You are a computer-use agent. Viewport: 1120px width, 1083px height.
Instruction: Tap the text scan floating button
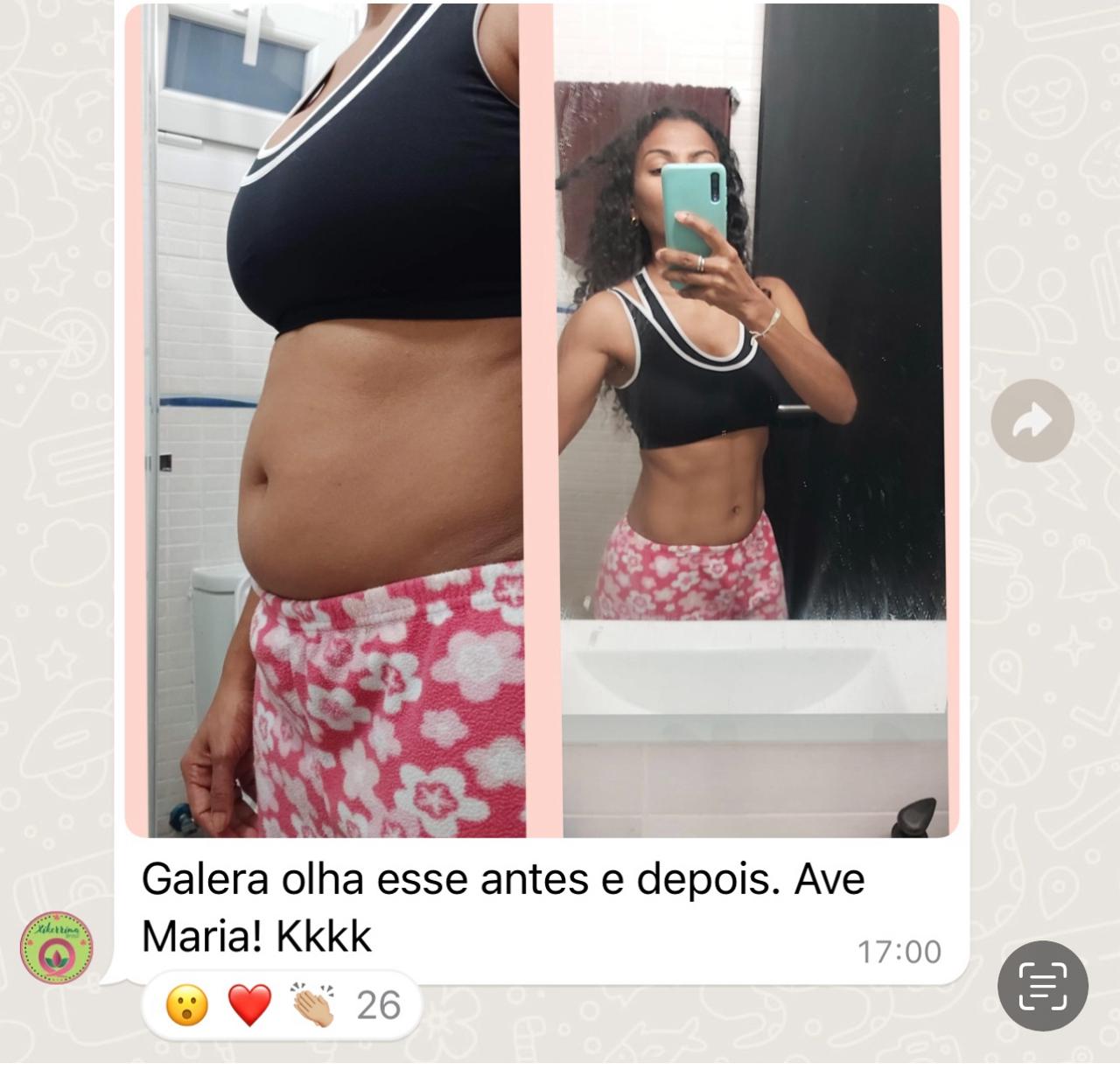[x=1043, y=986]
